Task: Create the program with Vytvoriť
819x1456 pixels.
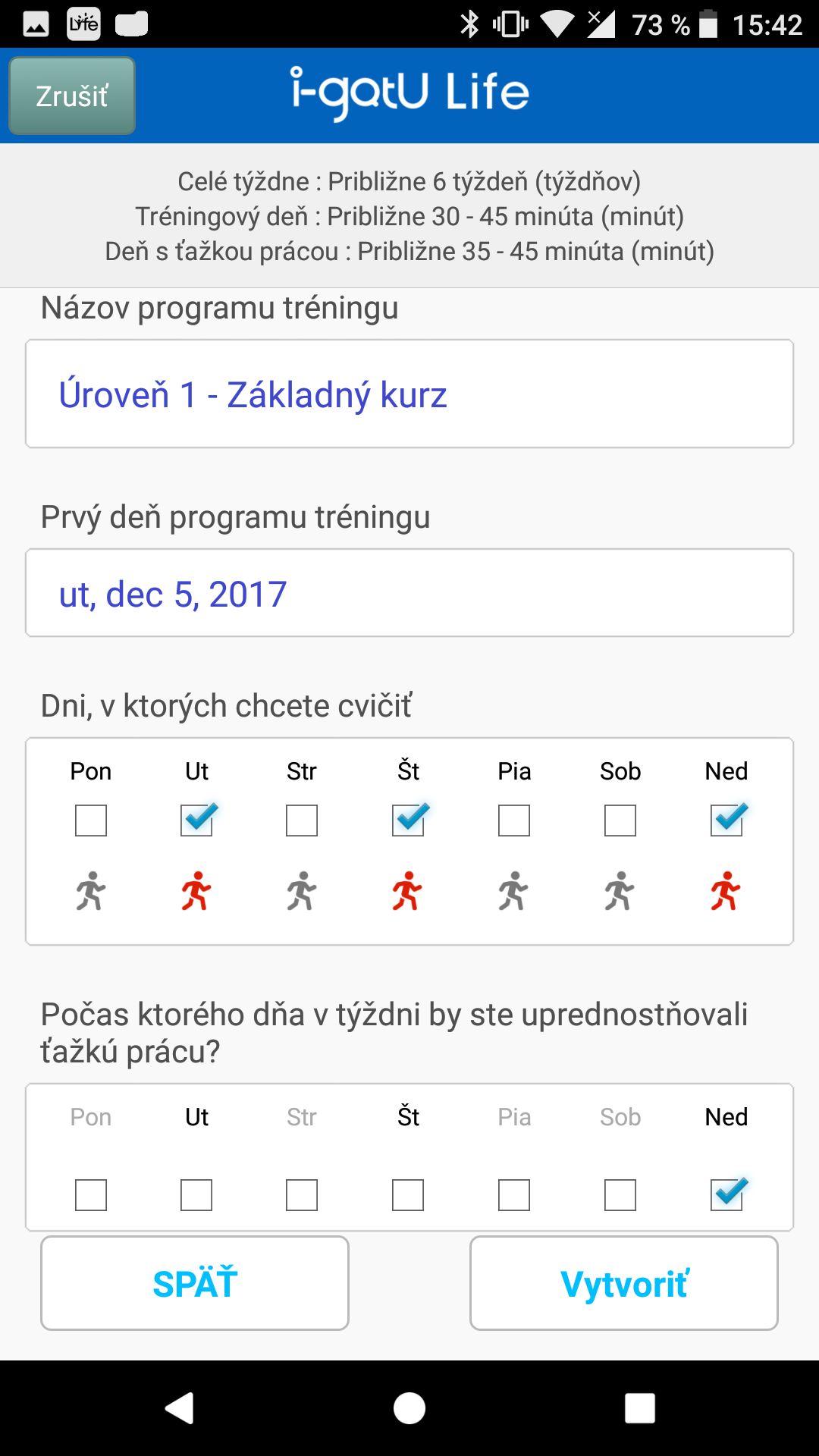Action: (x=624, y=1283)
